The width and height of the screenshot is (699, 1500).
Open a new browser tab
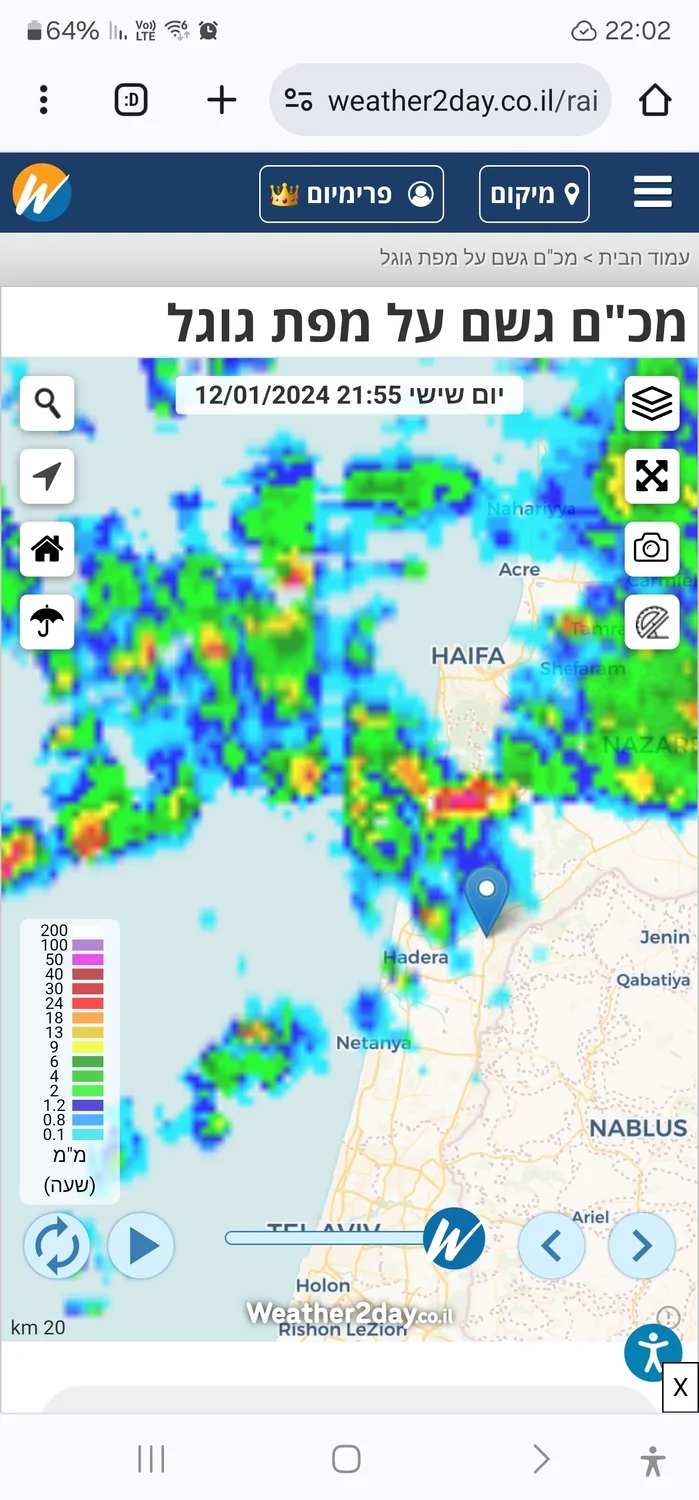(x=221, y=100)
